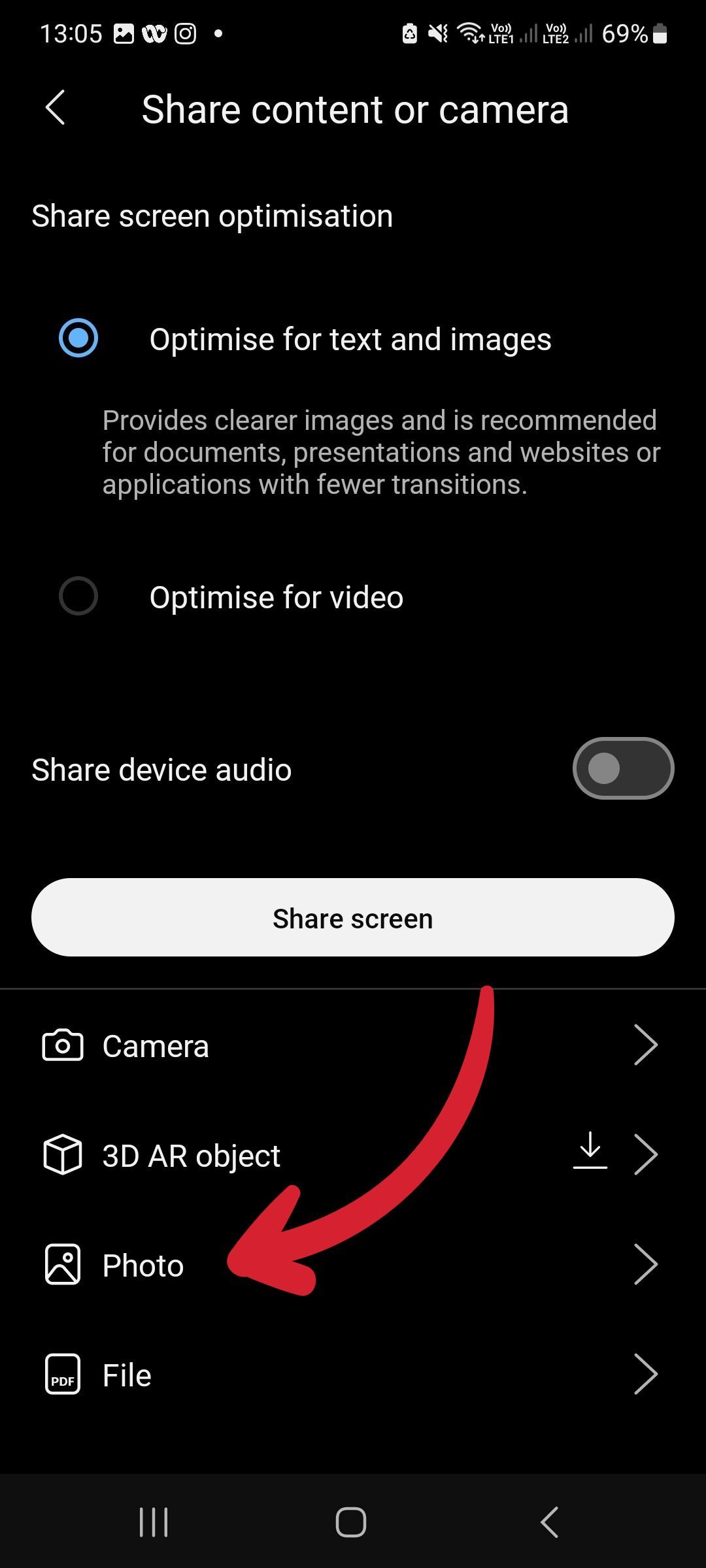
Task: Expand the Camera row chevron
Action: (x=646, y=1044)
